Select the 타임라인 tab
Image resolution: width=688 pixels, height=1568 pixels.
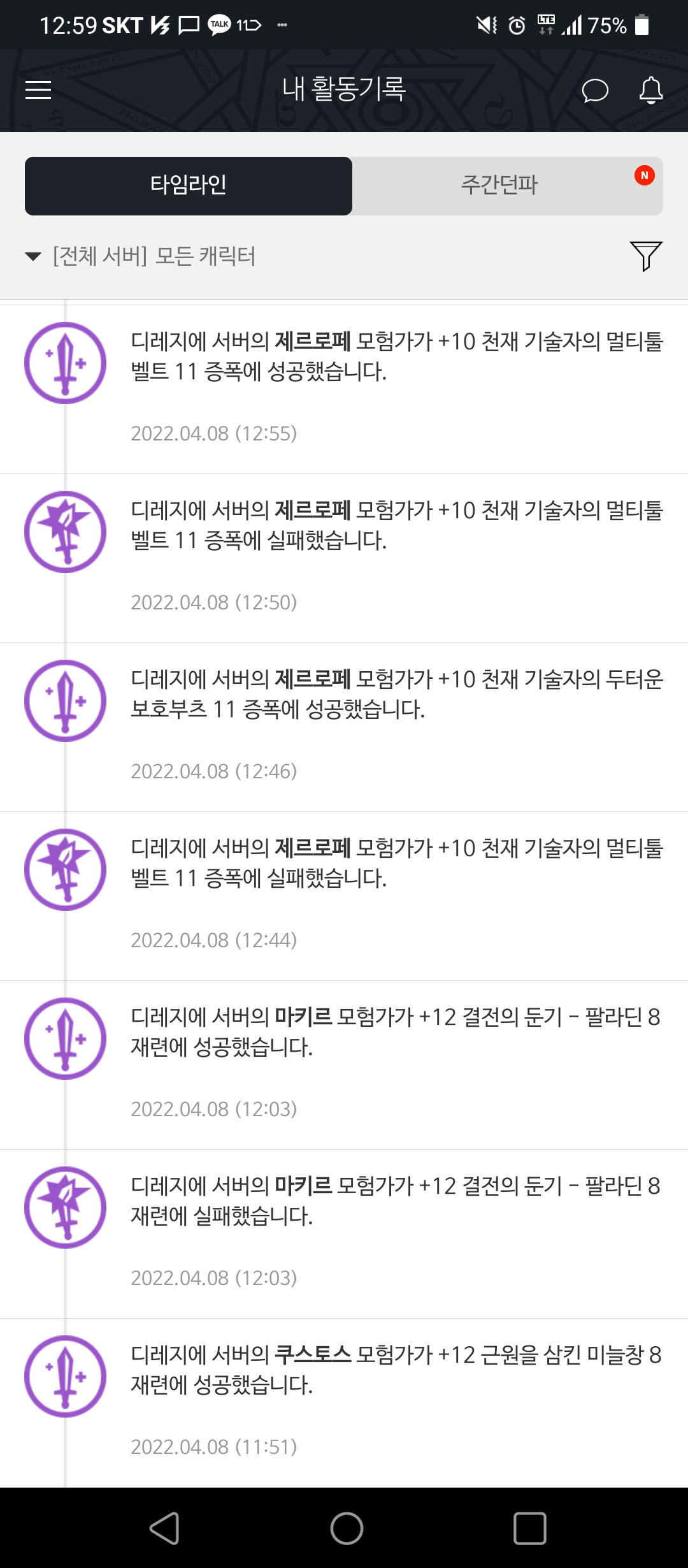189,185
